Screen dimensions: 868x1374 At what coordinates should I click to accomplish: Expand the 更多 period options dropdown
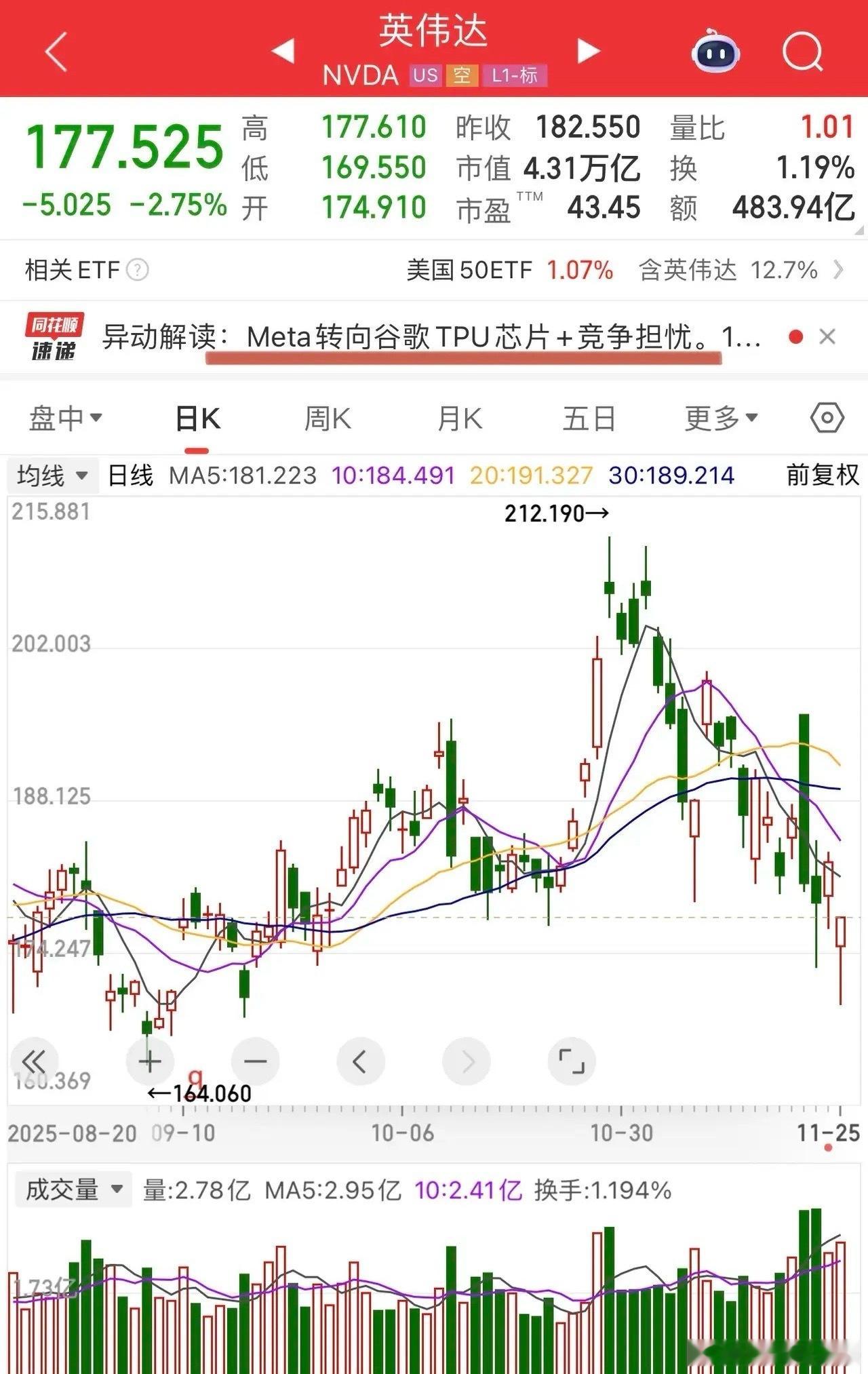click(719, 418)
